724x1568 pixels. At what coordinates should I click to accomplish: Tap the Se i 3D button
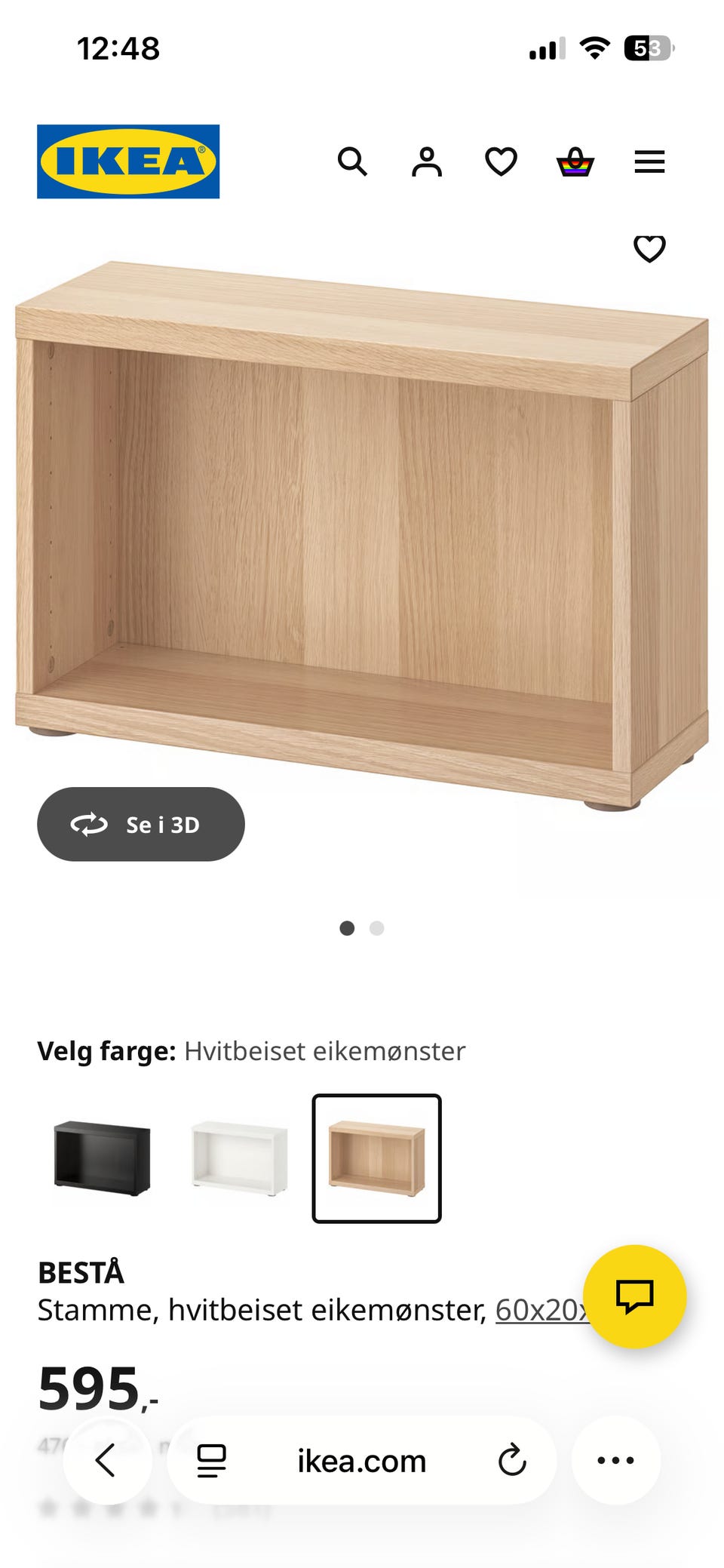[140, 824]
